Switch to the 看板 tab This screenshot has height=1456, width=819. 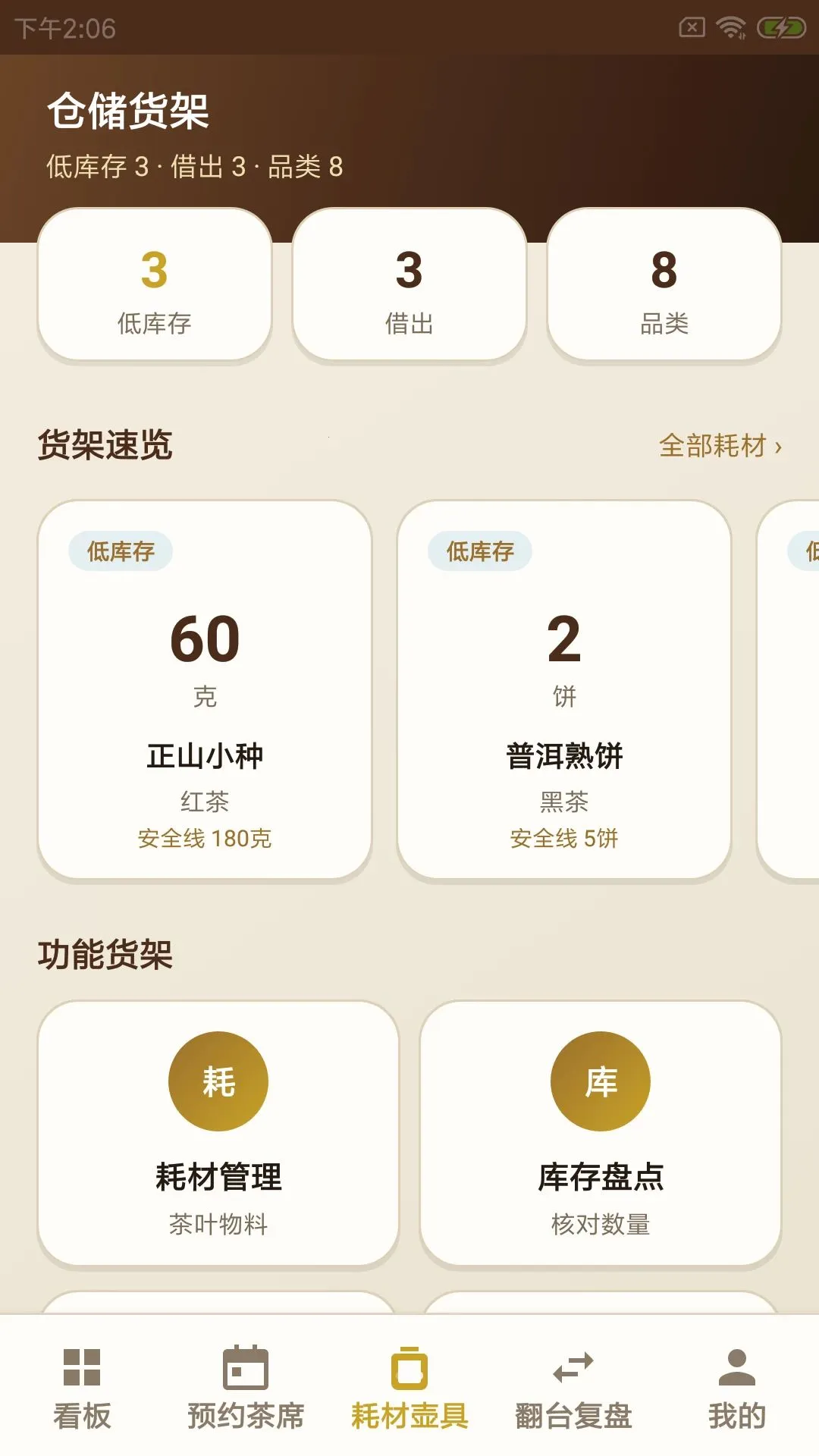click(x=82, y=1386)
